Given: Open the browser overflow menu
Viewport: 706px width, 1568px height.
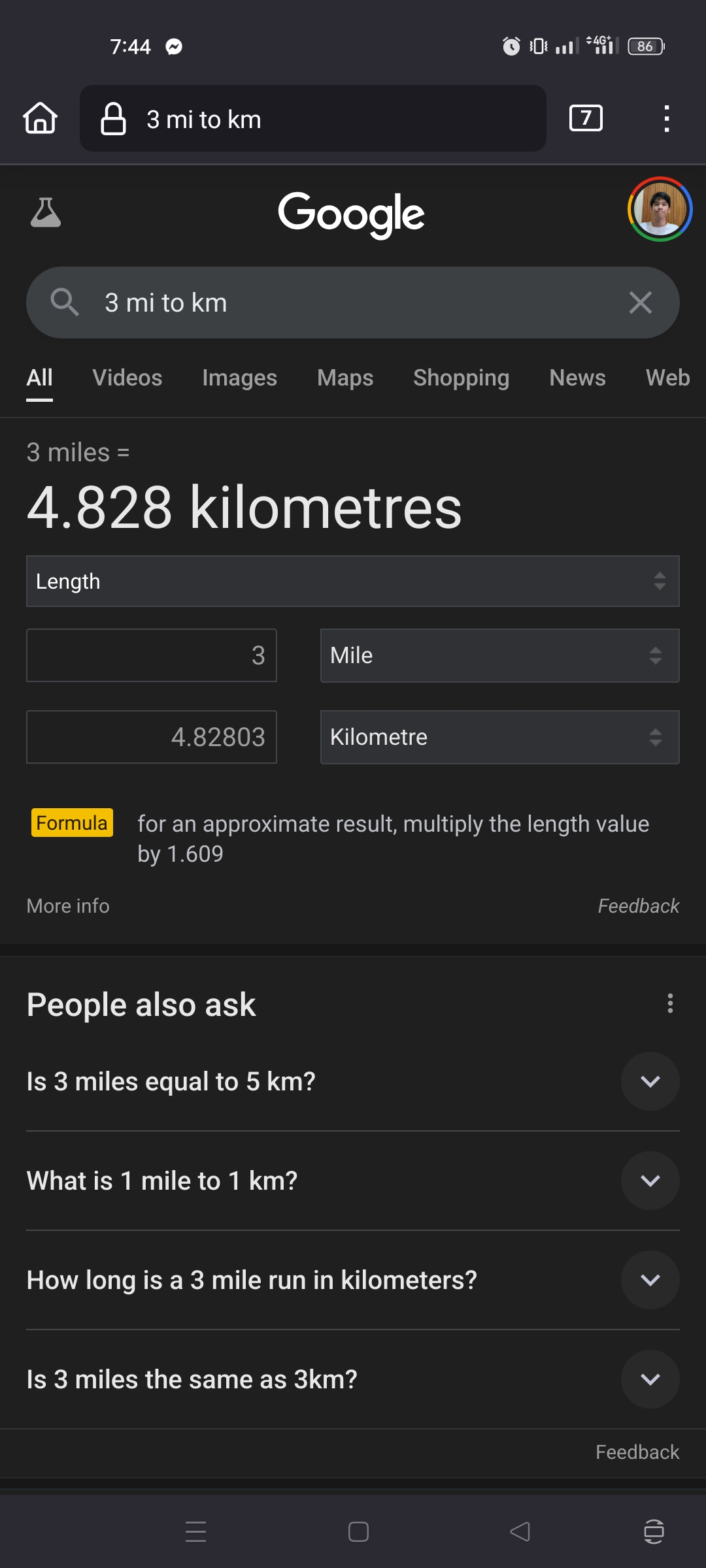Looking at the screenshot, I should [x=666, y=119].
